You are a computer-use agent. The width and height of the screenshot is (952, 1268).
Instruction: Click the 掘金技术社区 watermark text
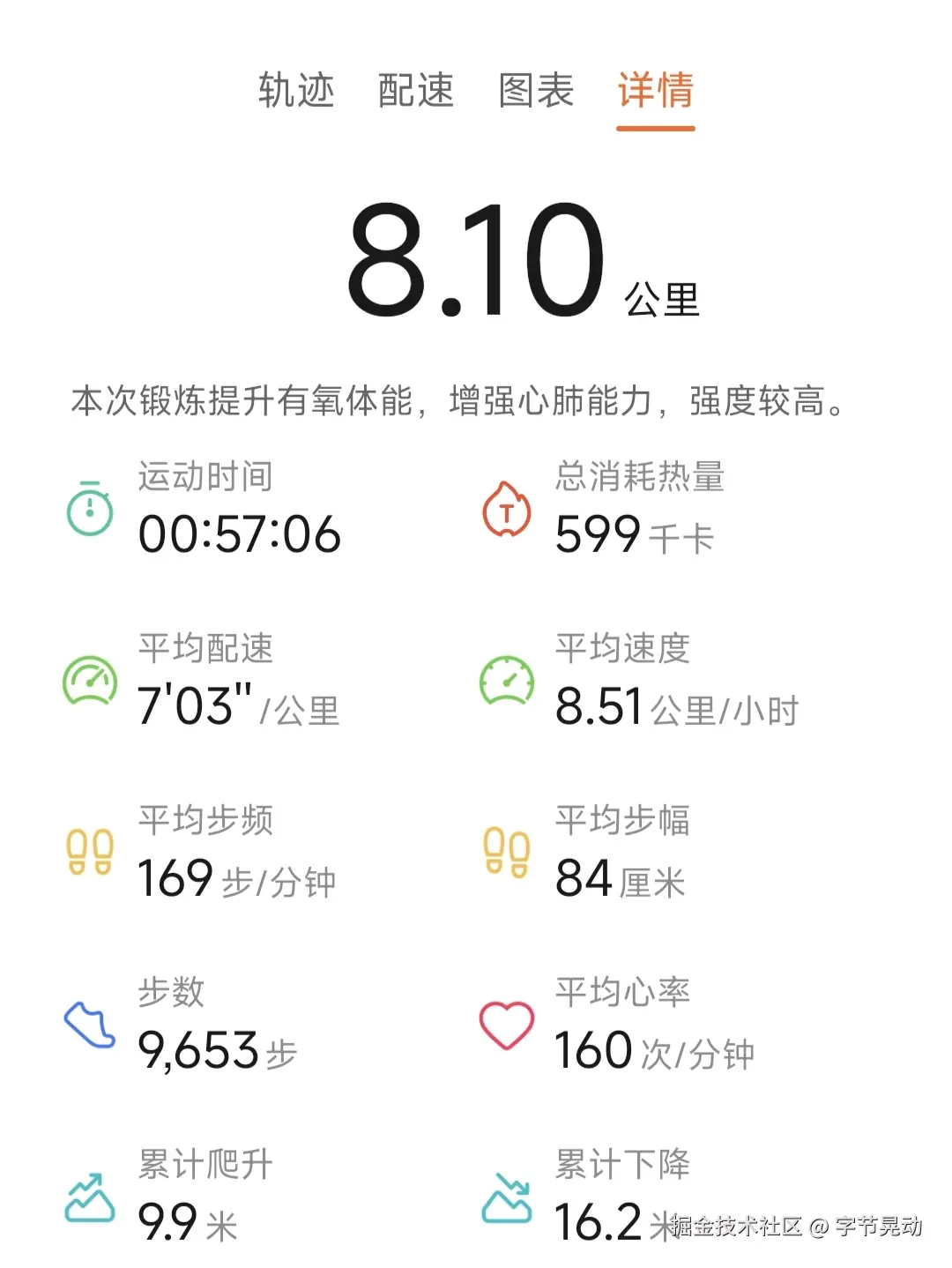pyautogui.click(x=732, y=1226)
